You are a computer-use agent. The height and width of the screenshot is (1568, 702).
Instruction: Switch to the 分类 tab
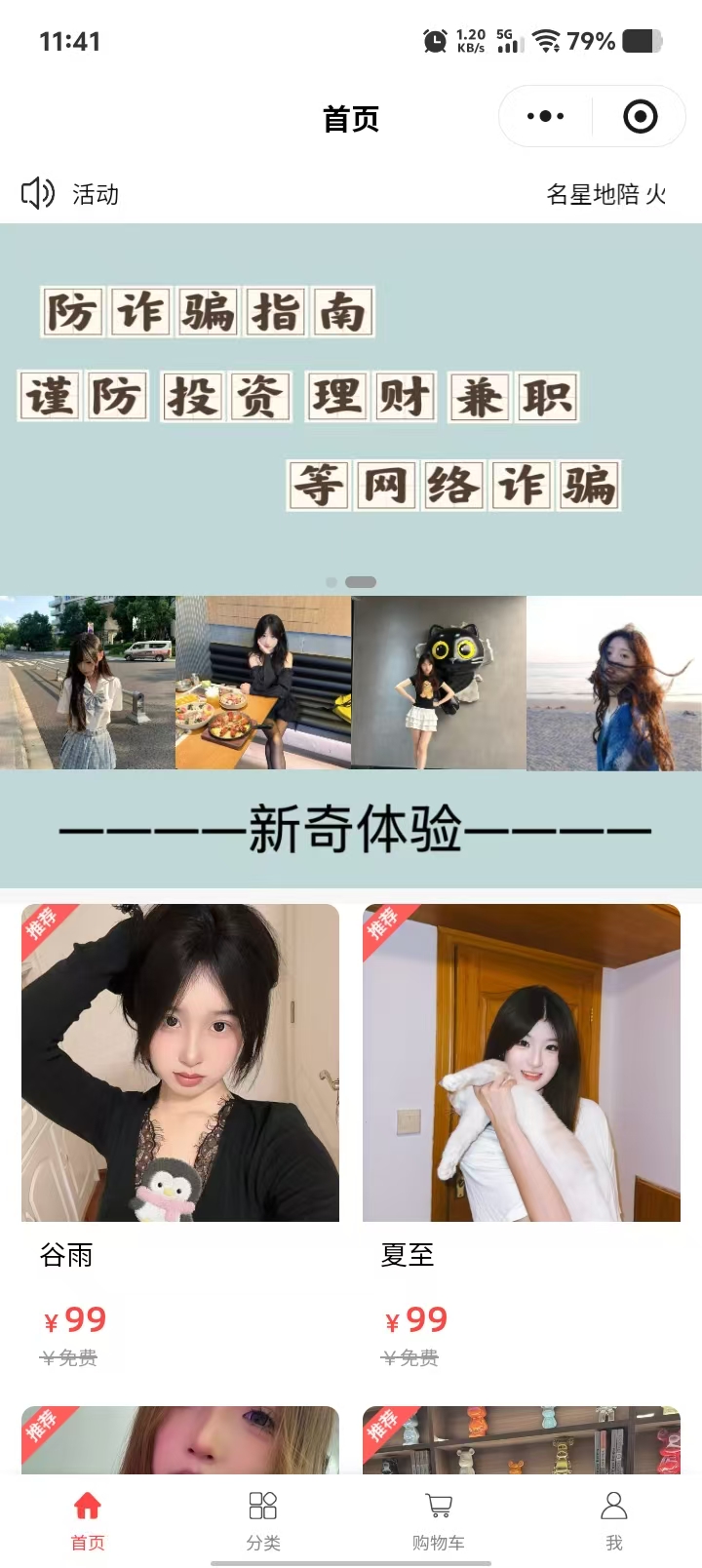click(x=263, y=1519)
